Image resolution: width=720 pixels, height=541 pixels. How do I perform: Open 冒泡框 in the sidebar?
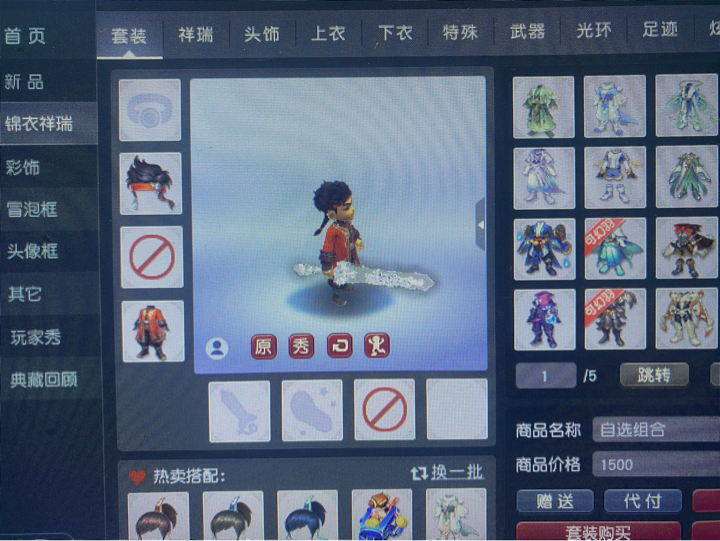[32, 209]
